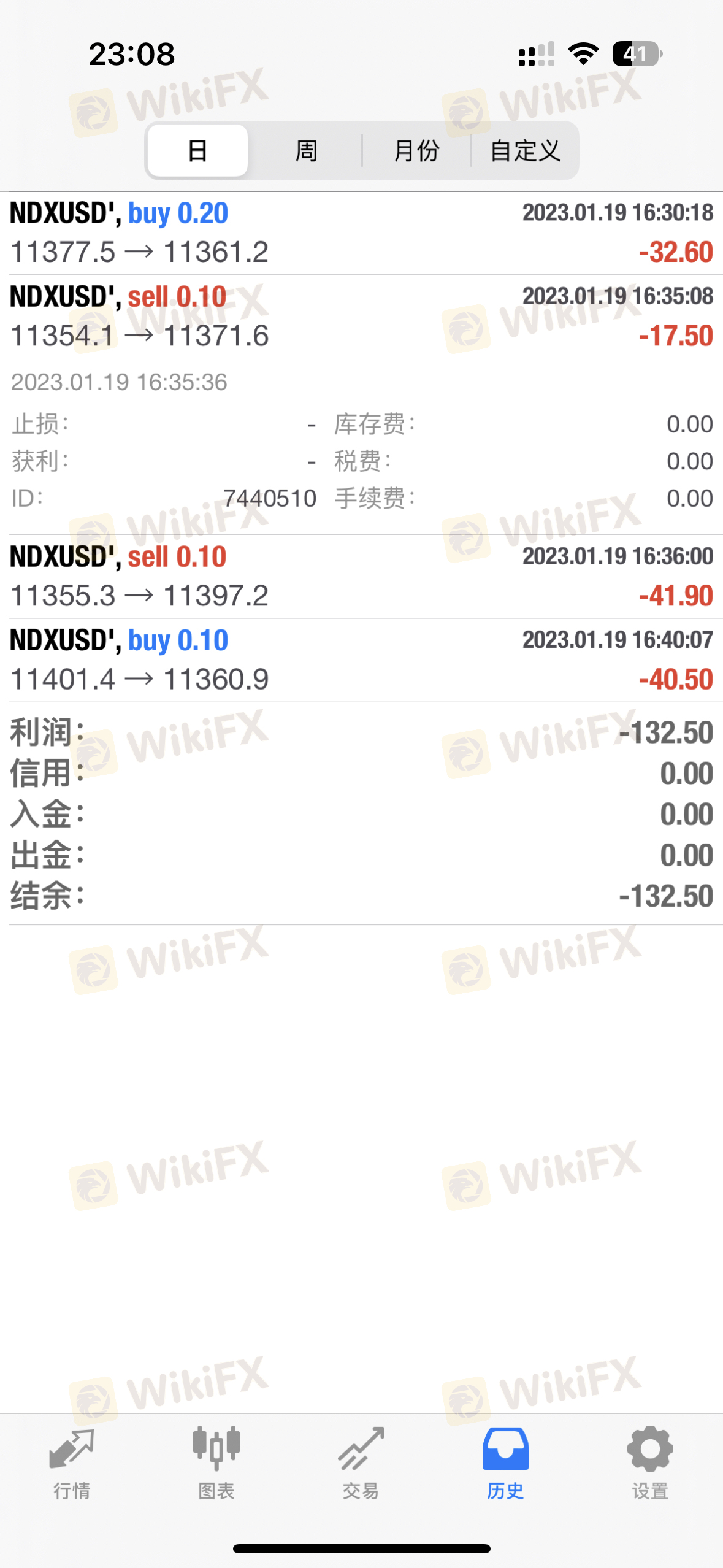Open the 图表 chart tab
Image resolution: width=723 pixels, height=1568 pixels.
click(216, 1464)
